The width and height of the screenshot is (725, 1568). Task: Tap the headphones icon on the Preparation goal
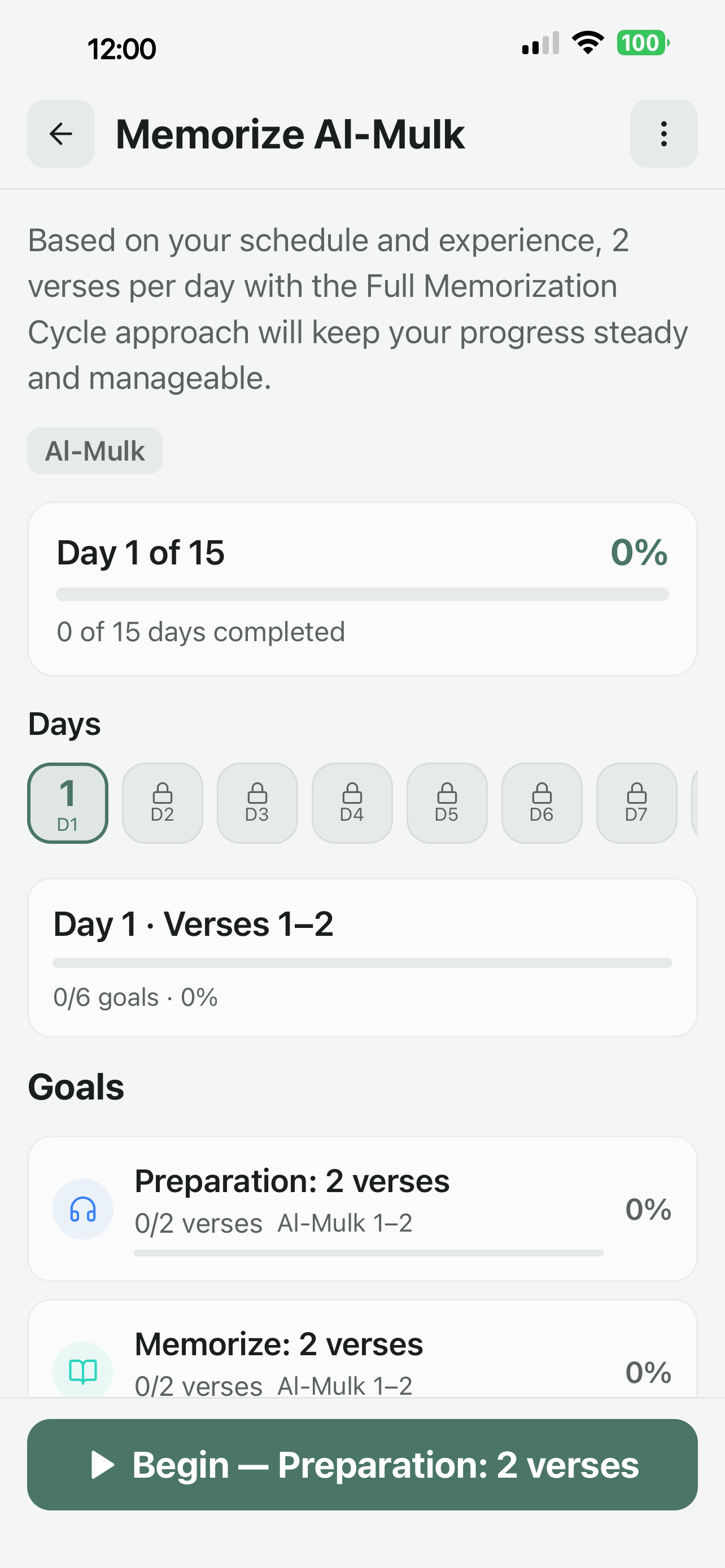83,1210
